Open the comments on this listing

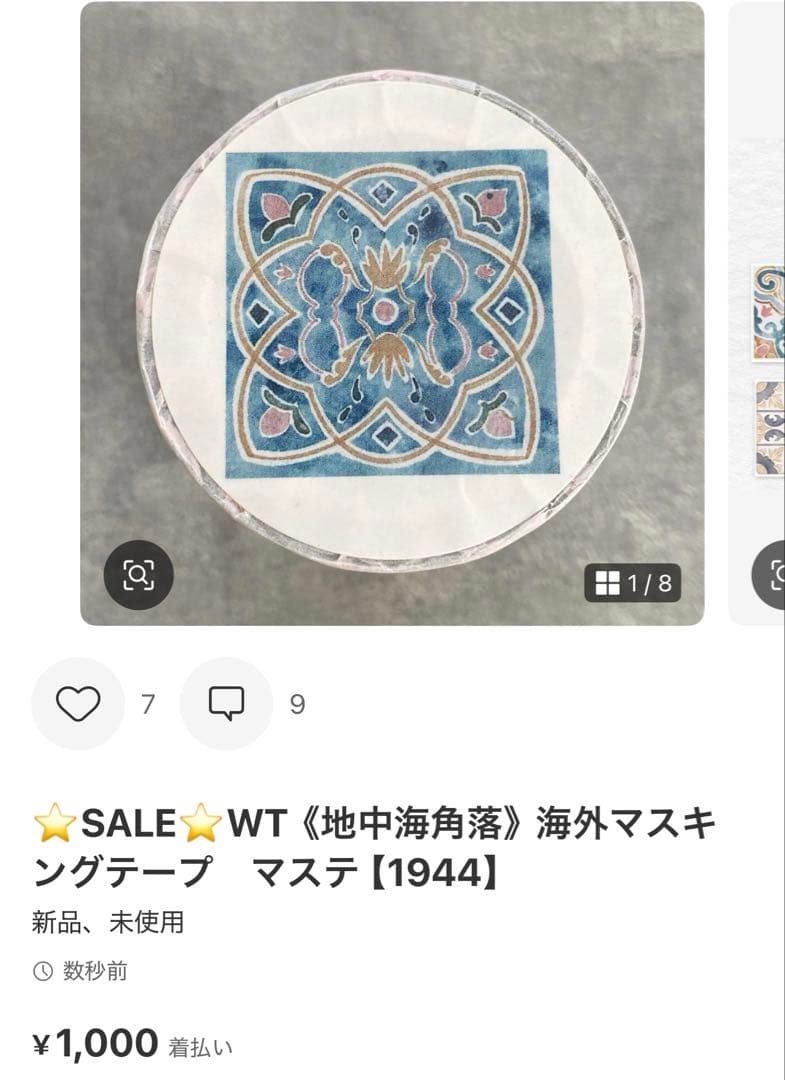tap(226, 704)
